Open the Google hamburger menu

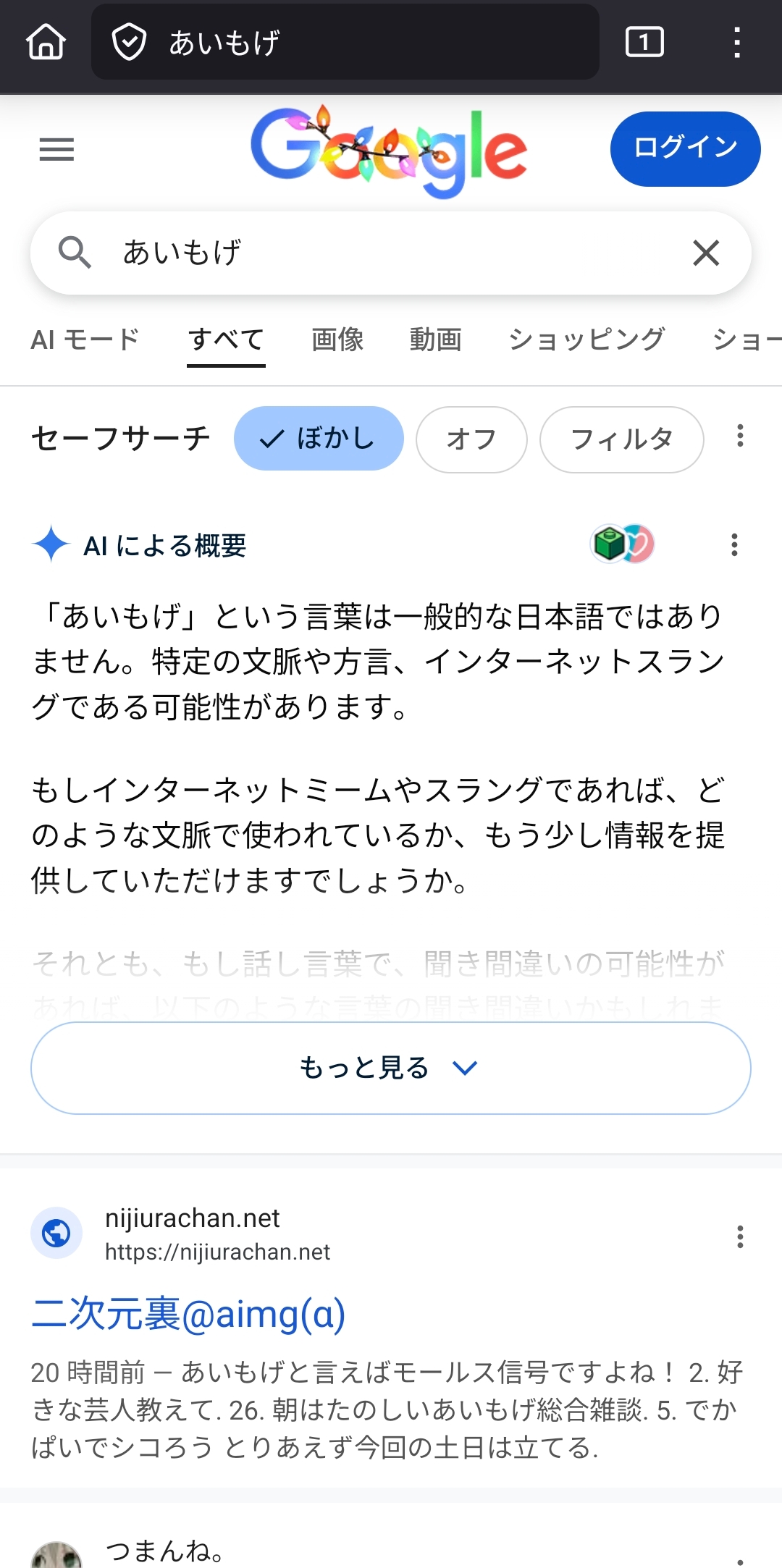coord(56,150)
